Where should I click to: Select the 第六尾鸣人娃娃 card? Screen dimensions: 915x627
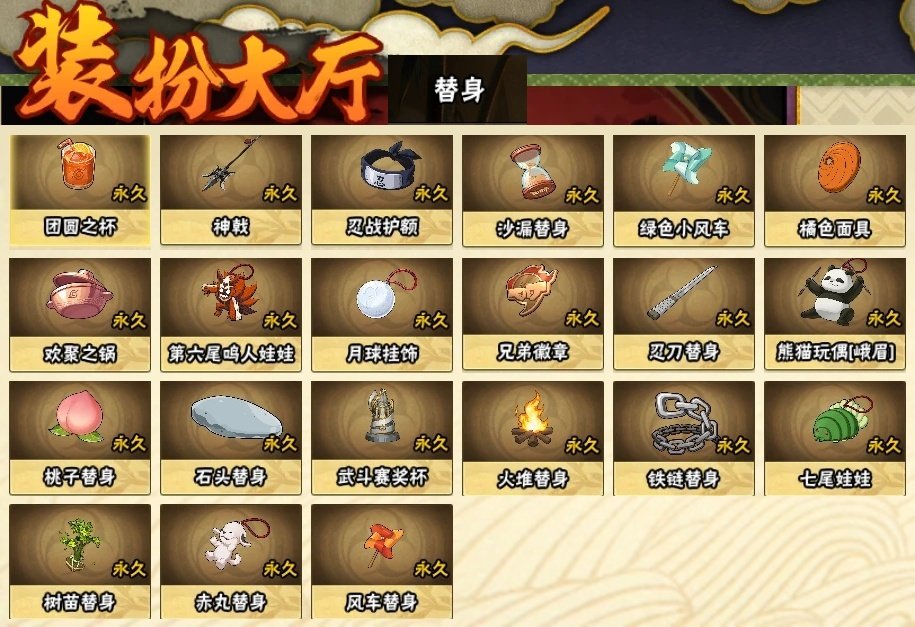[x=231, y=313]
